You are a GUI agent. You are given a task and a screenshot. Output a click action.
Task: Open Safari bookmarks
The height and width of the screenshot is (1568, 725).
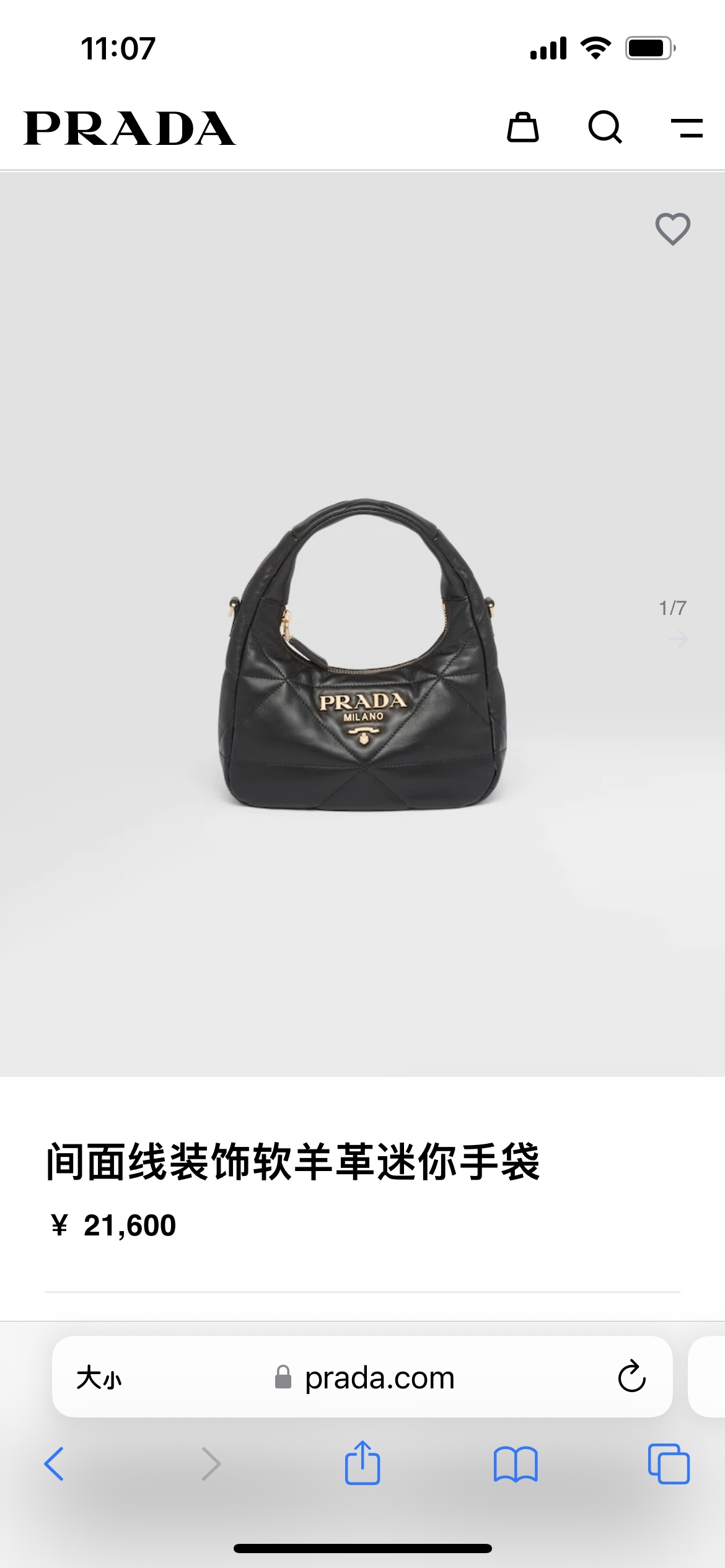516,1464
